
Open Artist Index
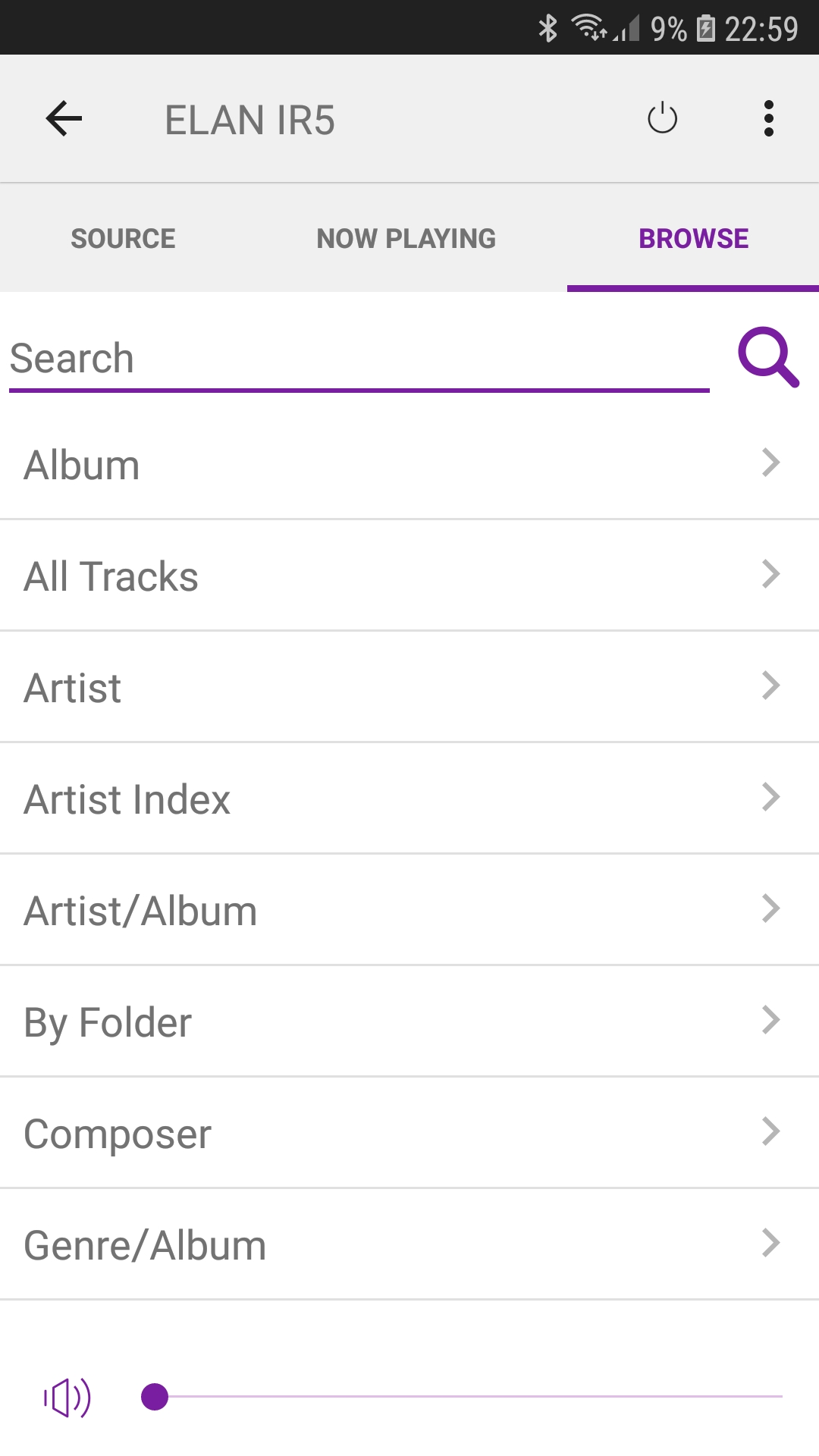pos(409,799)
